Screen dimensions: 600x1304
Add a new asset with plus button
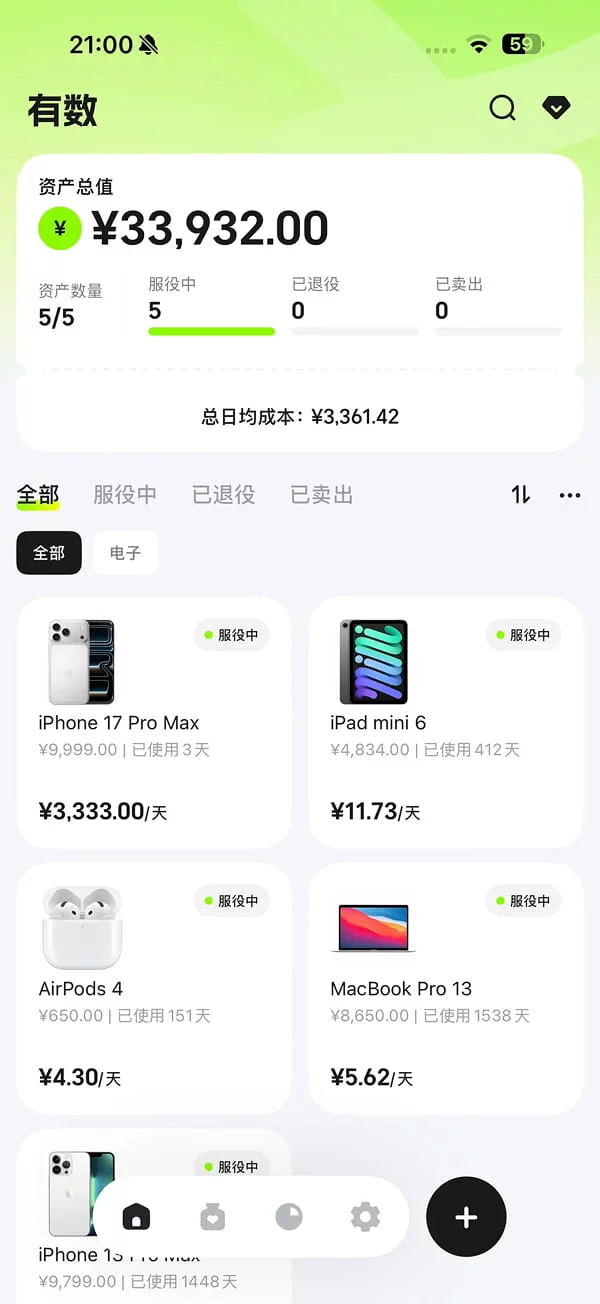(466, 1217)
